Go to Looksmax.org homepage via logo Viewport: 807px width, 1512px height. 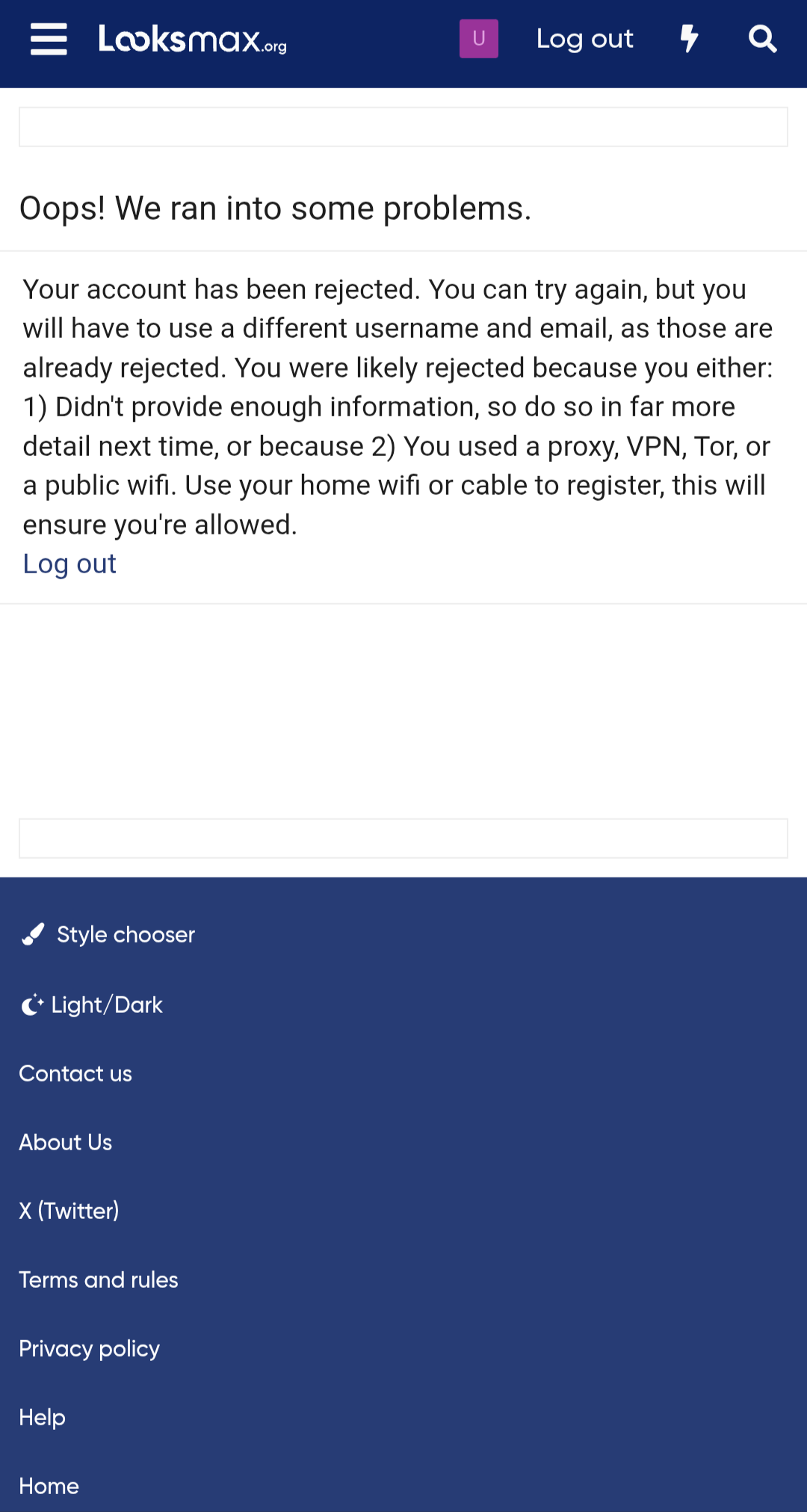(192, 39)
